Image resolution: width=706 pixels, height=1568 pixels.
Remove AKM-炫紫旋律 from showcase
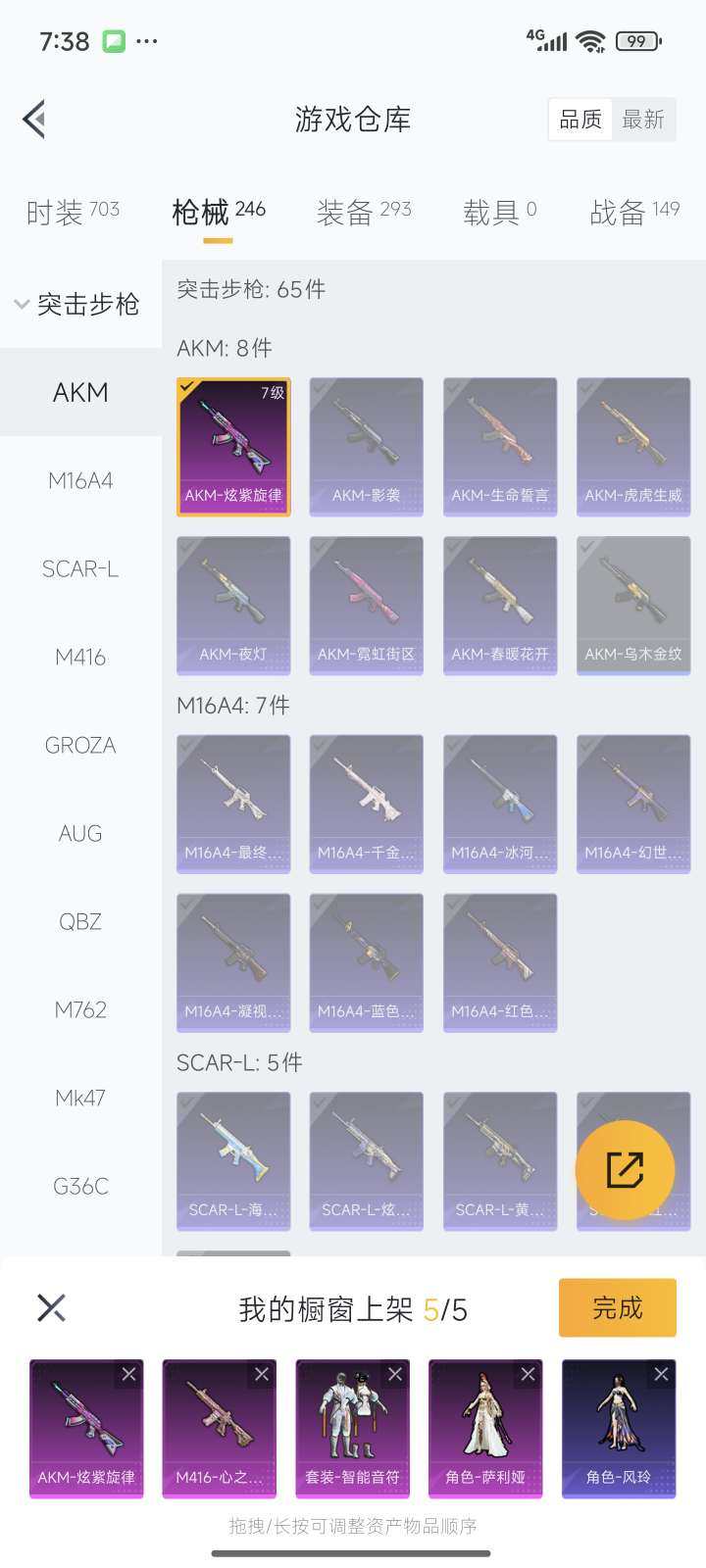coord(128,1375)
